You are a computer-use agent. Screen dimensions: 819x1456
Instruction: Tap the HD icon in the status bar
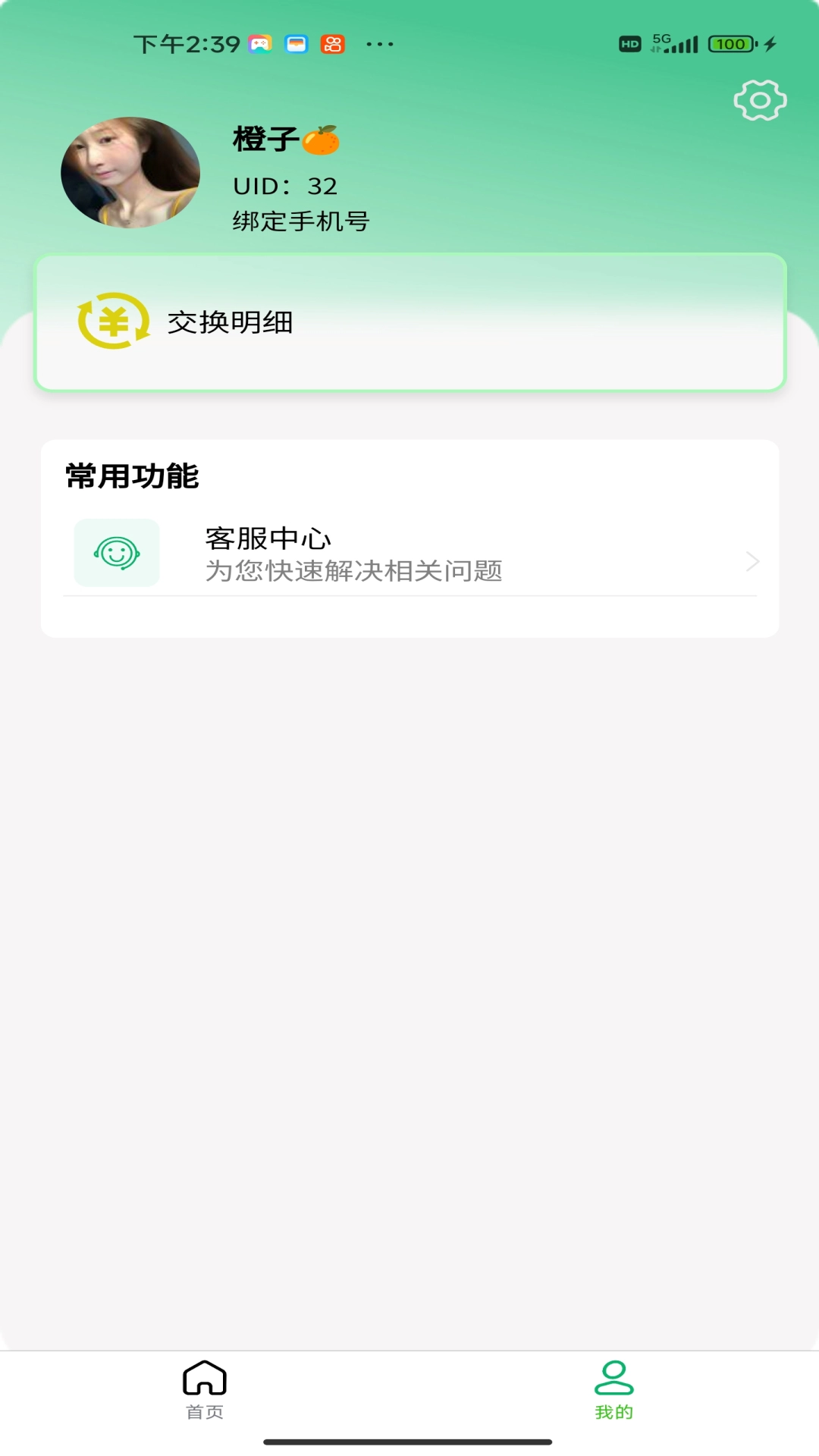click(628, 43)
